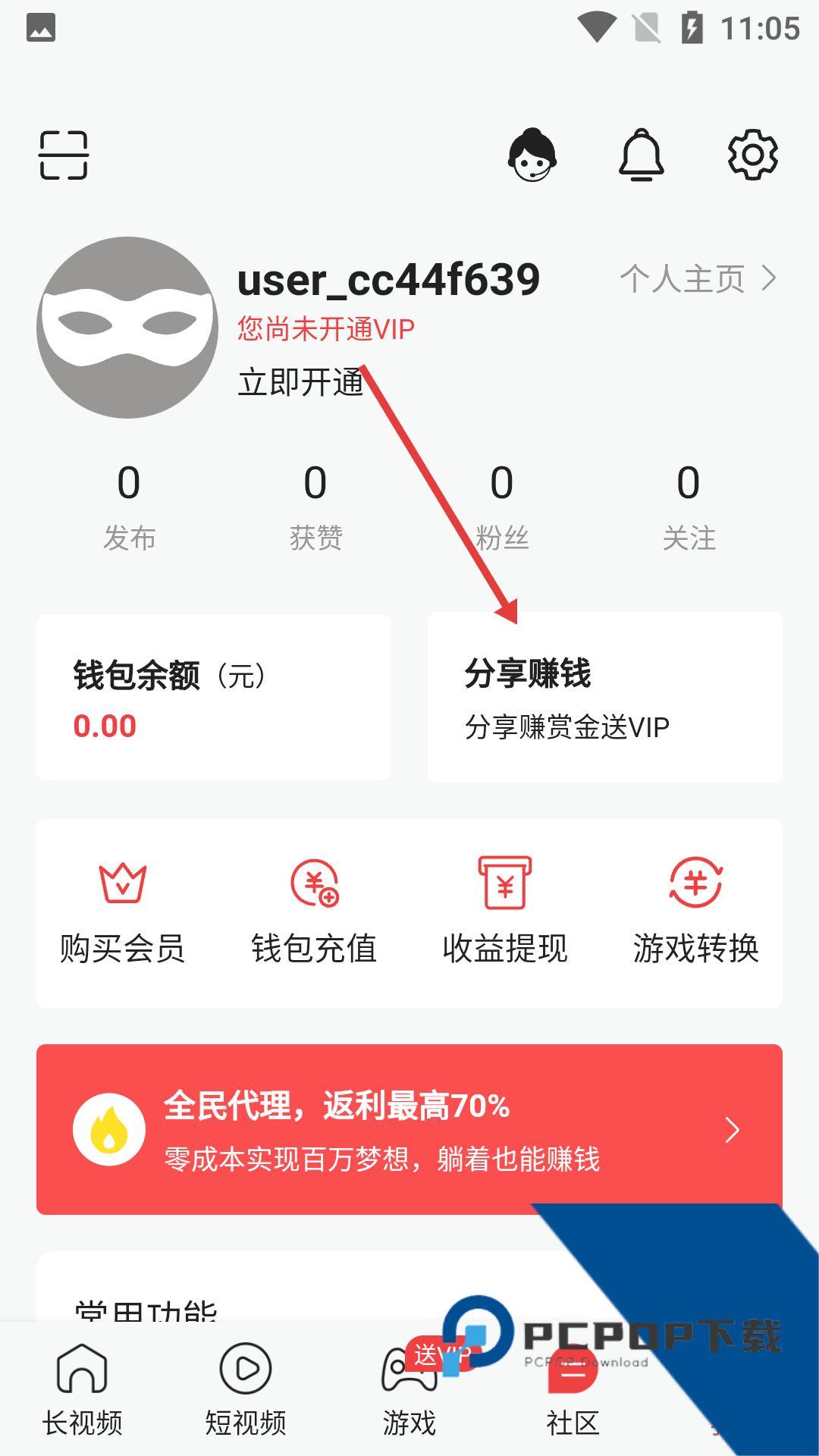
Task: Click 立即开通 to activate VIP
Action: tap(300, 383)
